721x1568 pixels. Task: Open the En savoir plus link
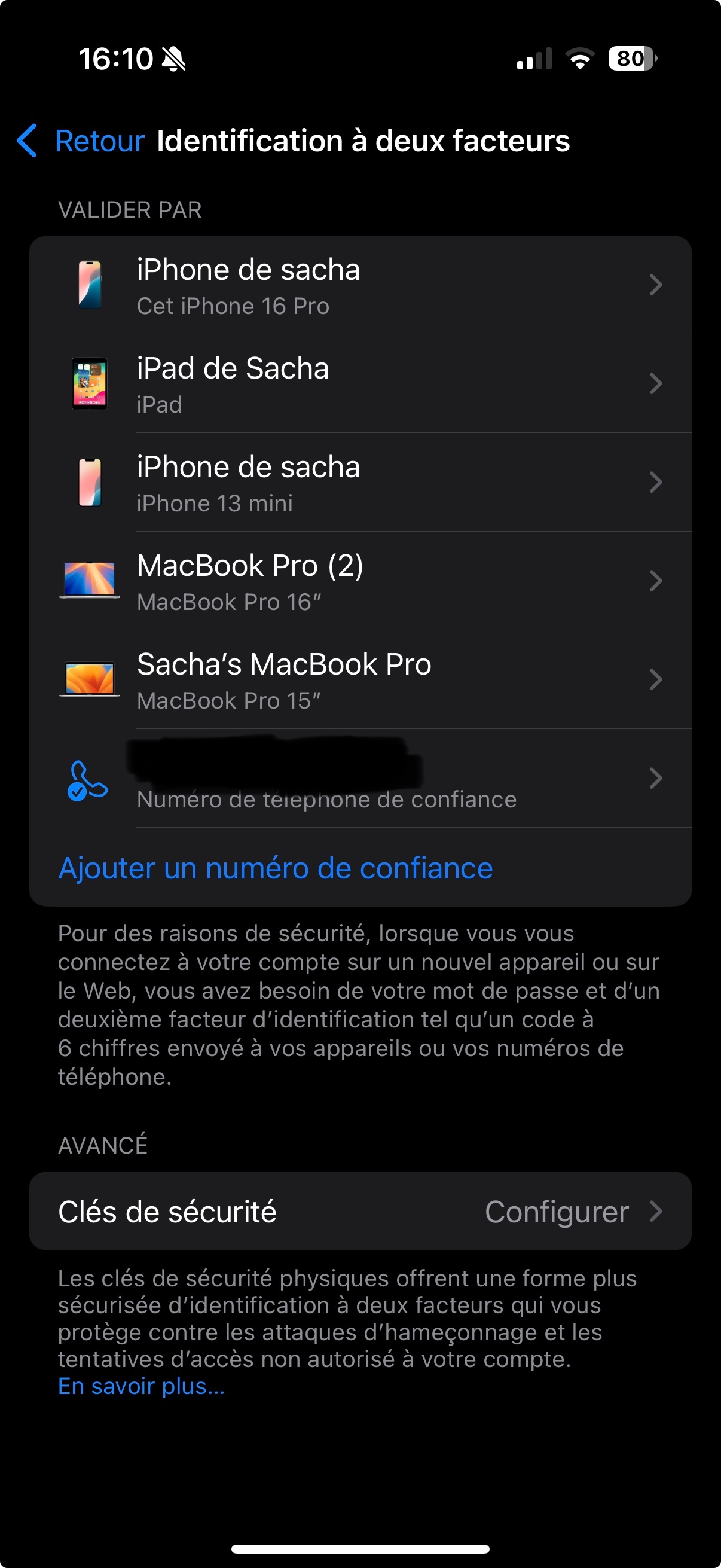click(x=141, y=1386)
